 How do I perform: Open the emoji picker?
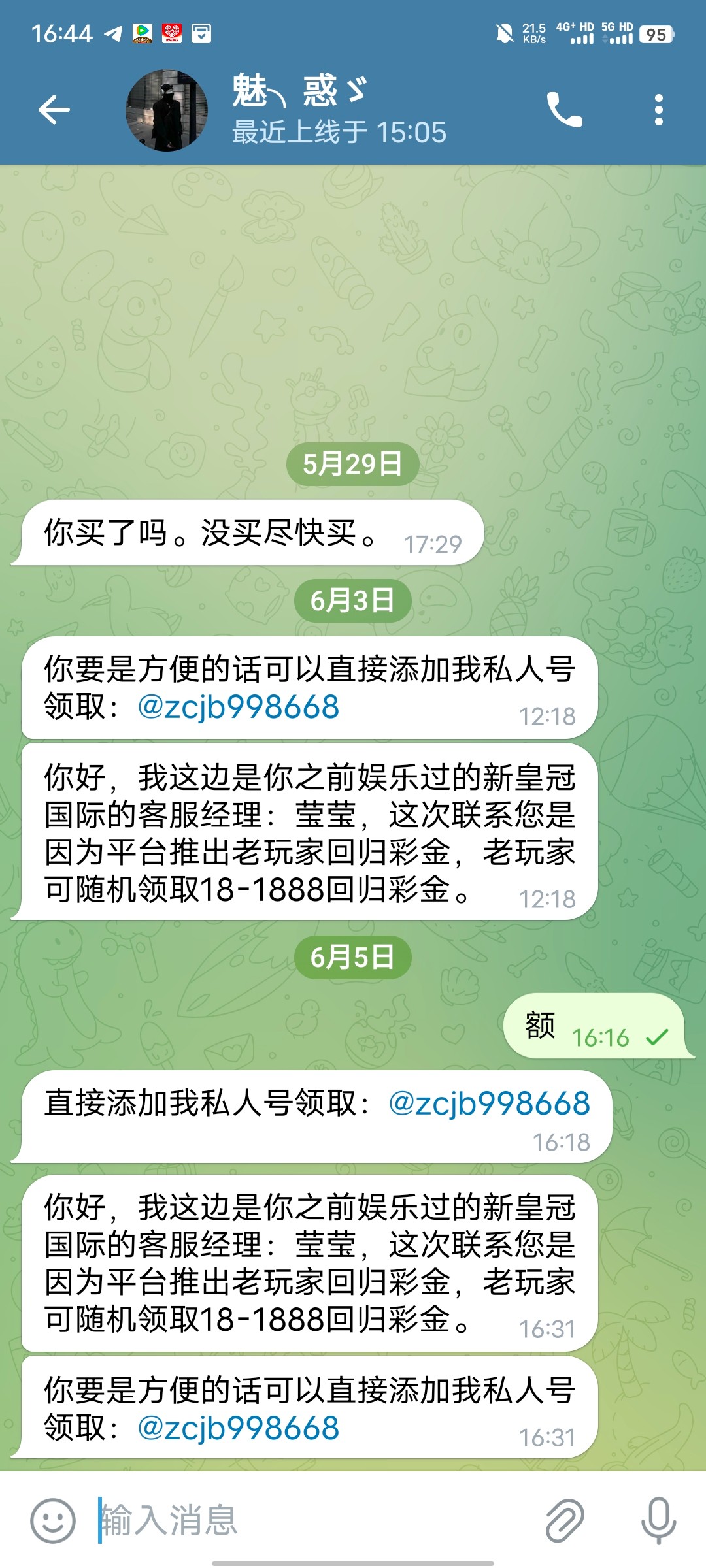coord(53,1520)
